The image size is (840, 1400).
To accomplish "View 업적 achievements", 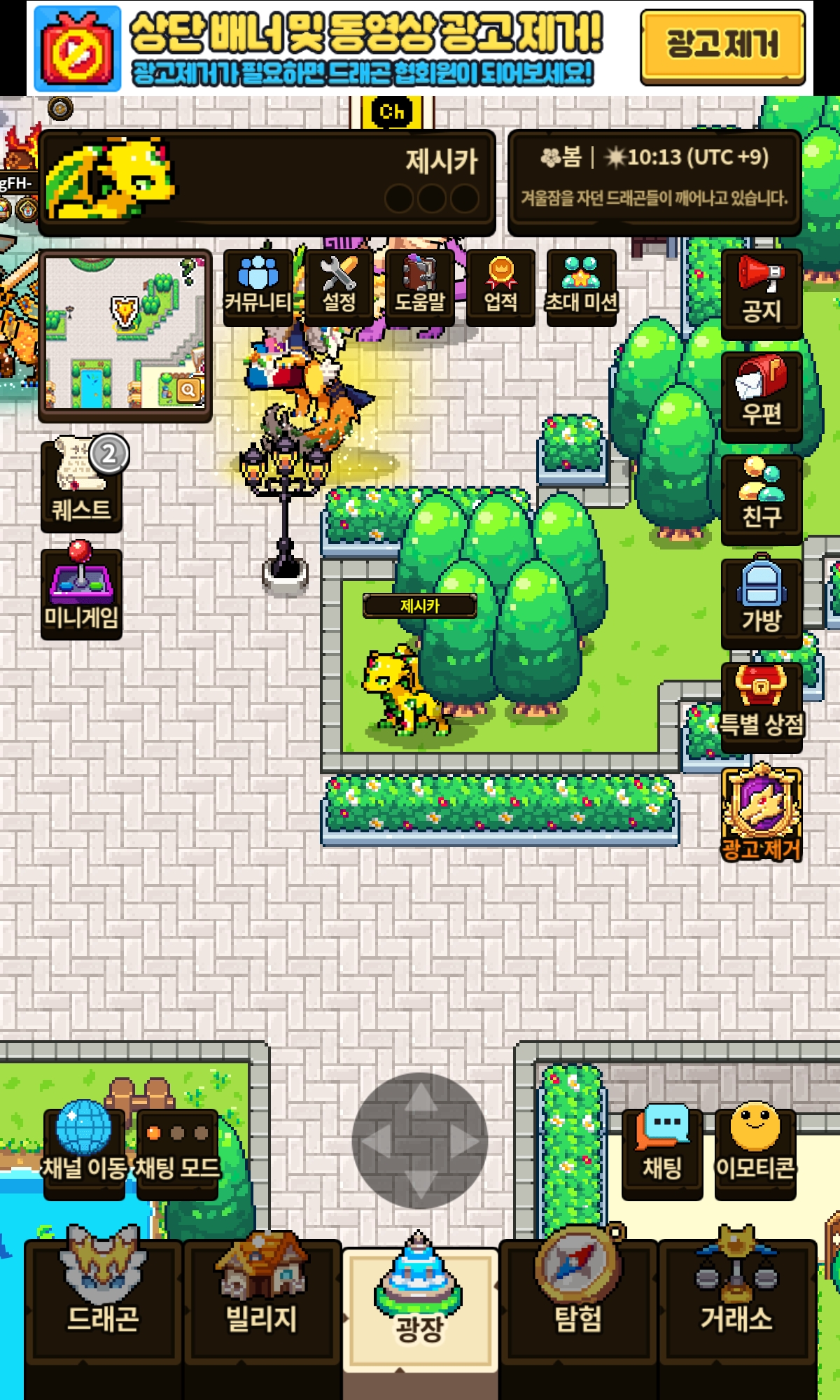I will click(500, 287).
